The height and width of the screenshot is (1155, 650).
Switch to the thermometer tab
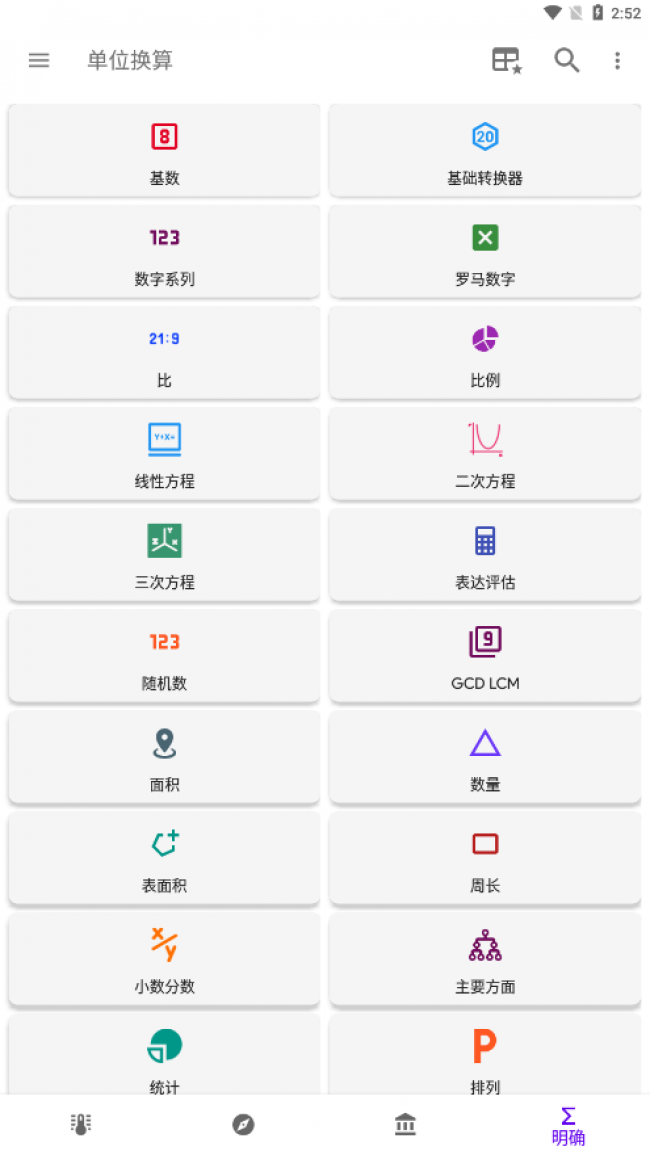[81, 1125]
